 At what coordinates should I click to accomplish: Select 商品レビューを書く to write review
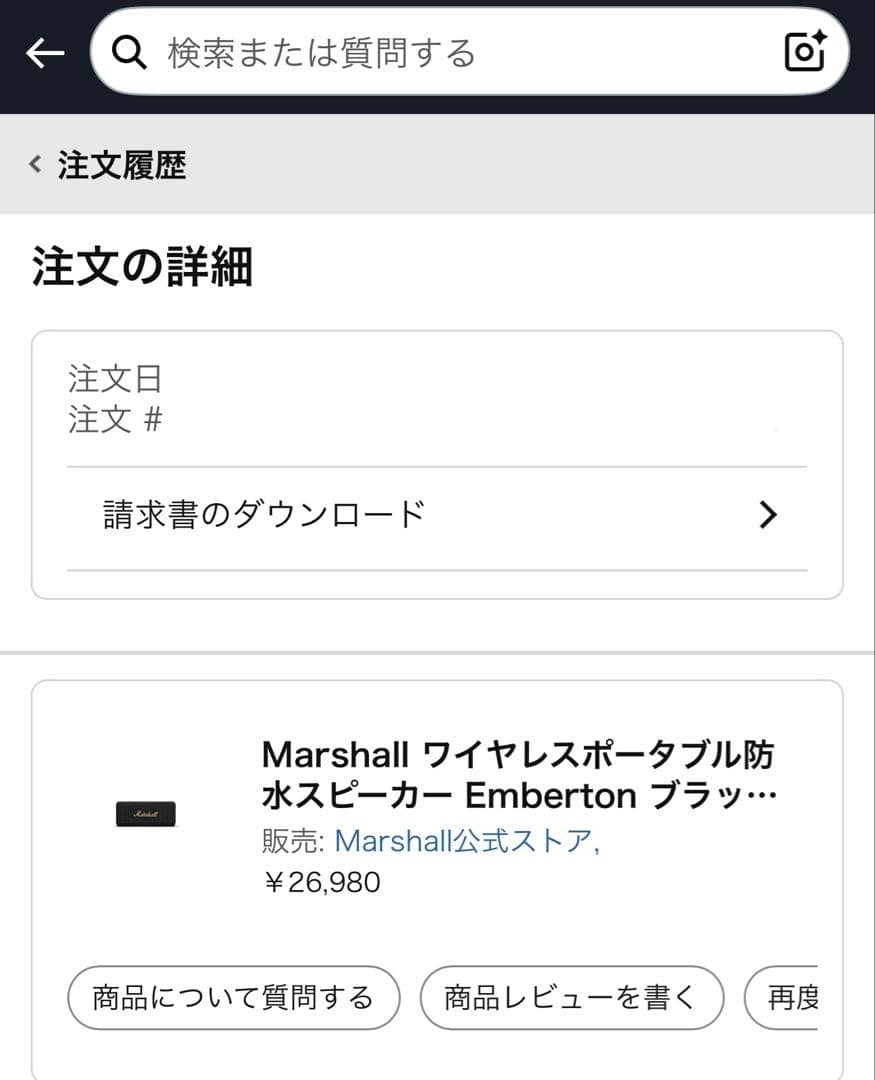[x=572, y=997]
